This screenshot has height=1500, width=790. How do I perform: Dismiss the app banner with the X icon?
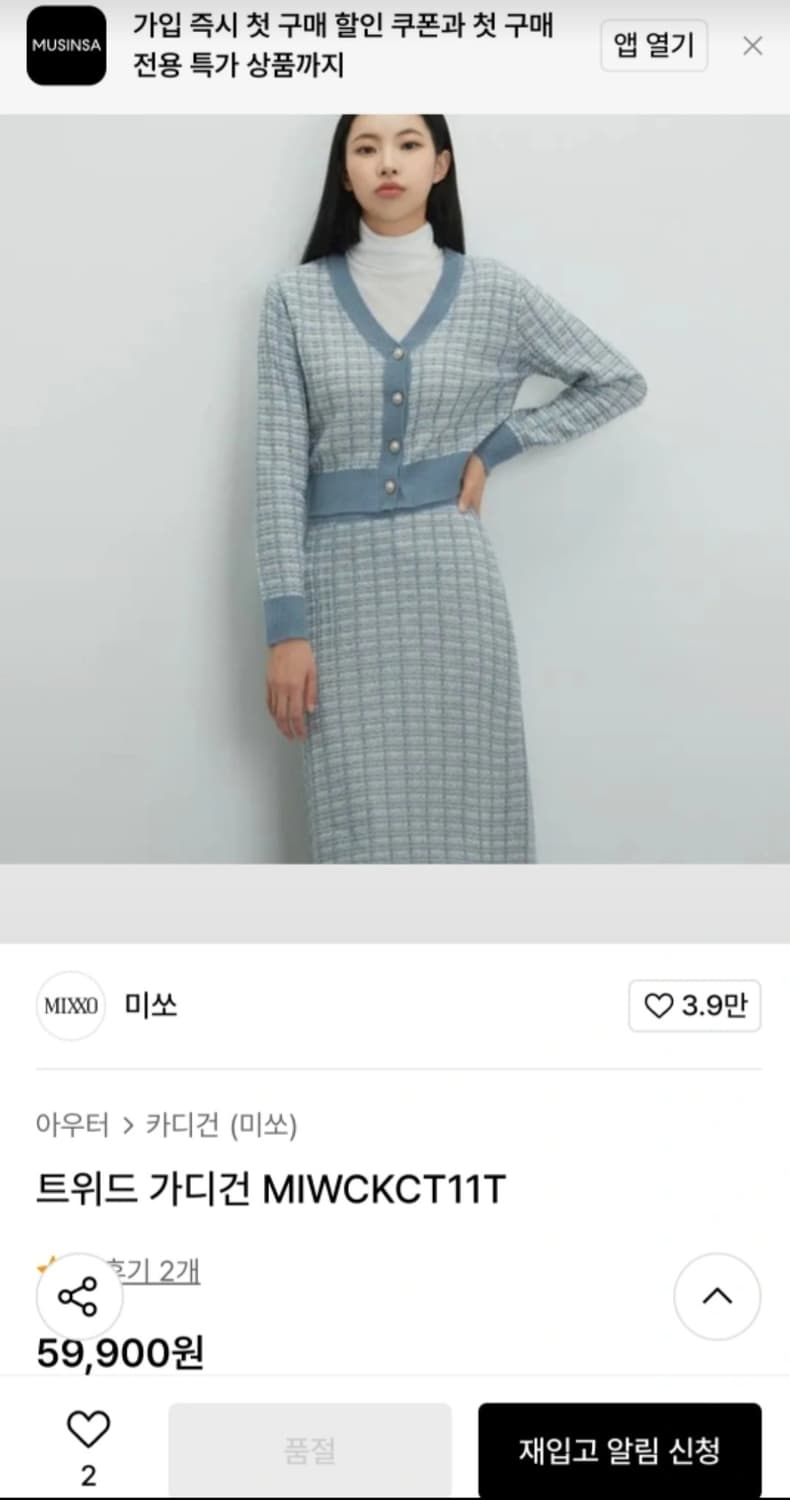tap(752, 46)
